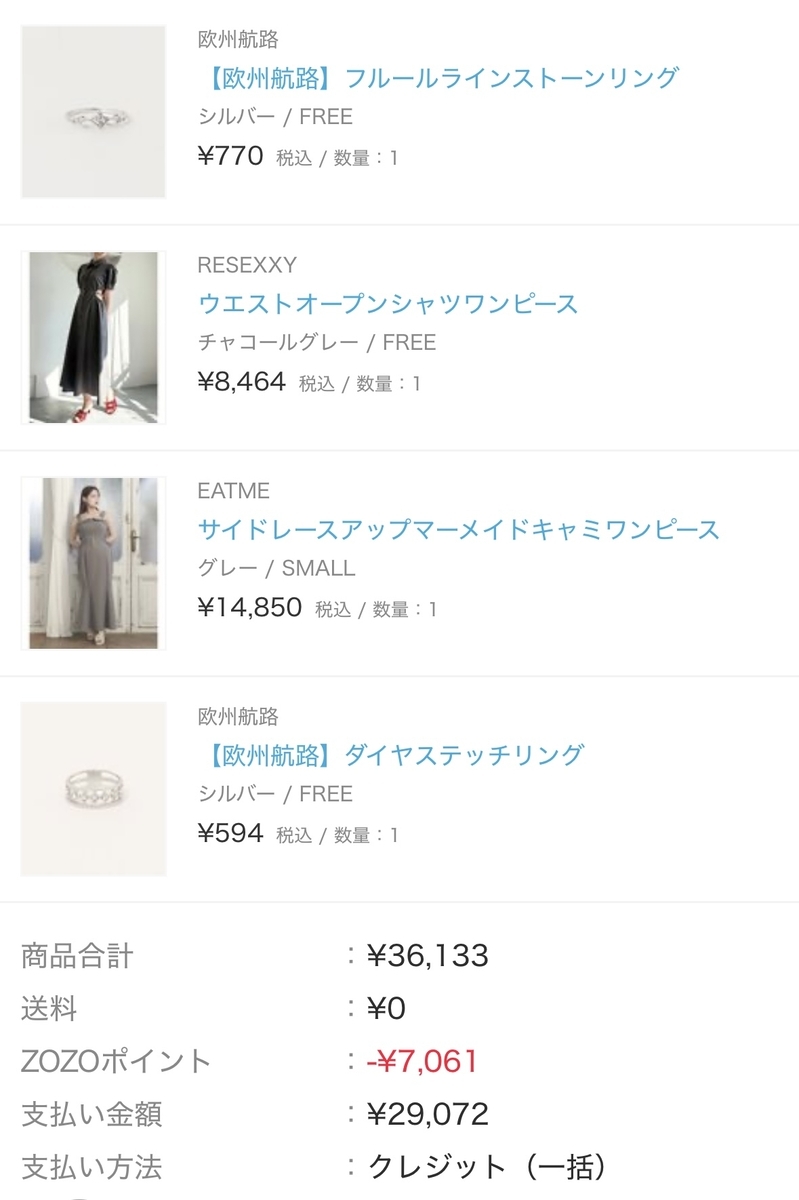The image size is (799, 1200).
Task: Tap the EATME dress product image
Action: click(x=94, y=563)
